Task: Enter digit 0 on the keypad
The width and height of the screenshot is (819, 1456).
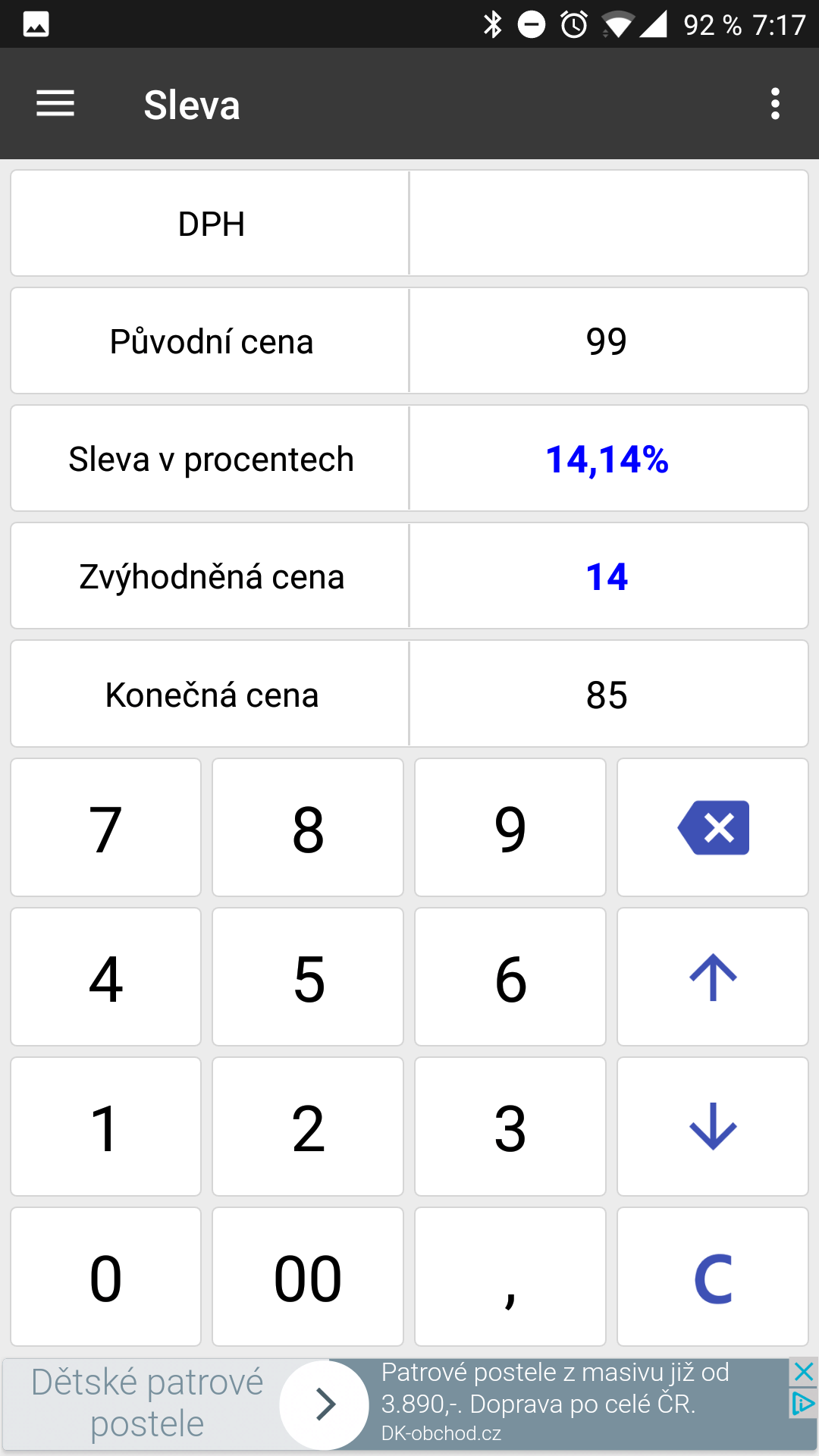Action: (106, 1277)
